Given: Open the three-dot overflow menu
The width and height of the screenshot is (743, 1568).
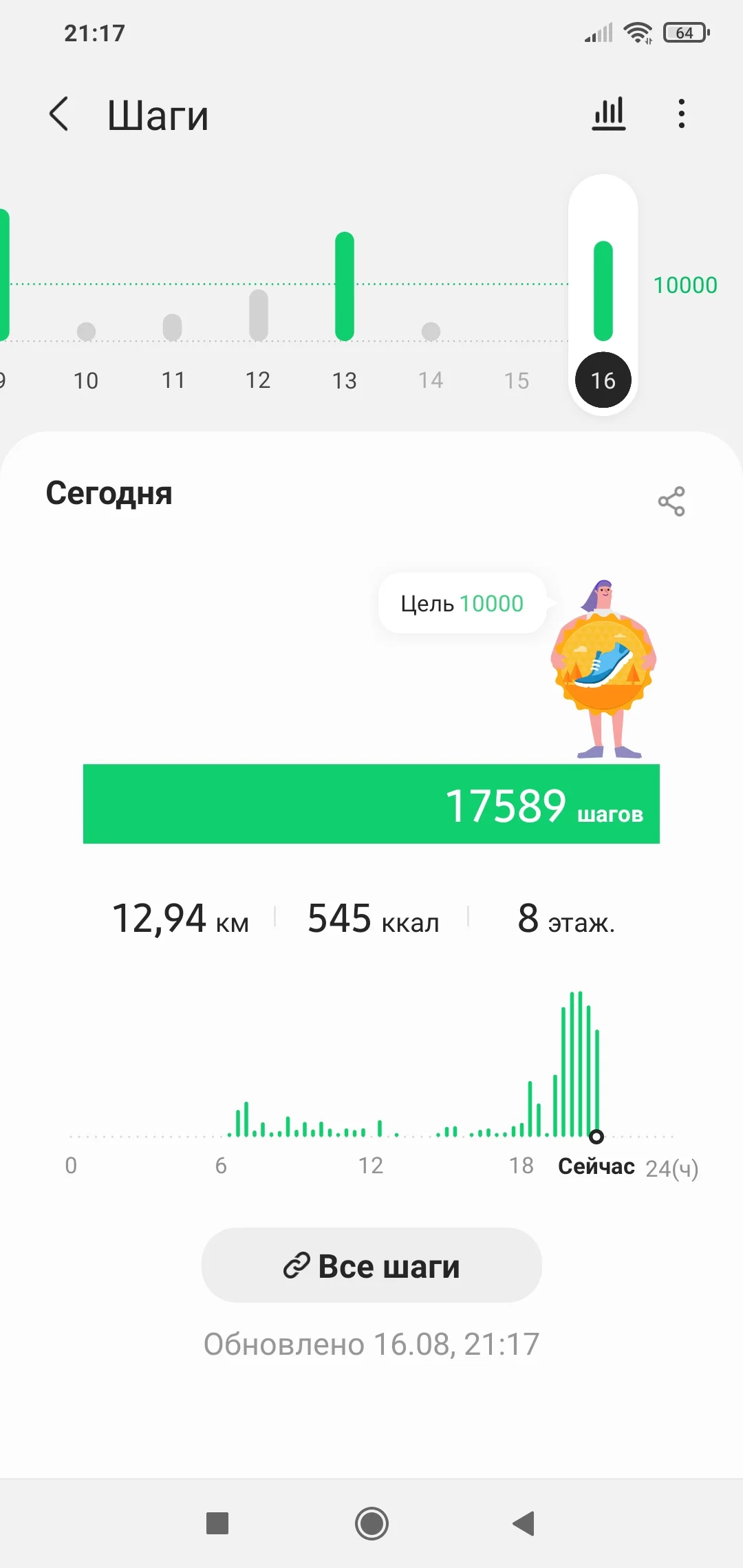Looking at the screenshot, I should [681, 114].
